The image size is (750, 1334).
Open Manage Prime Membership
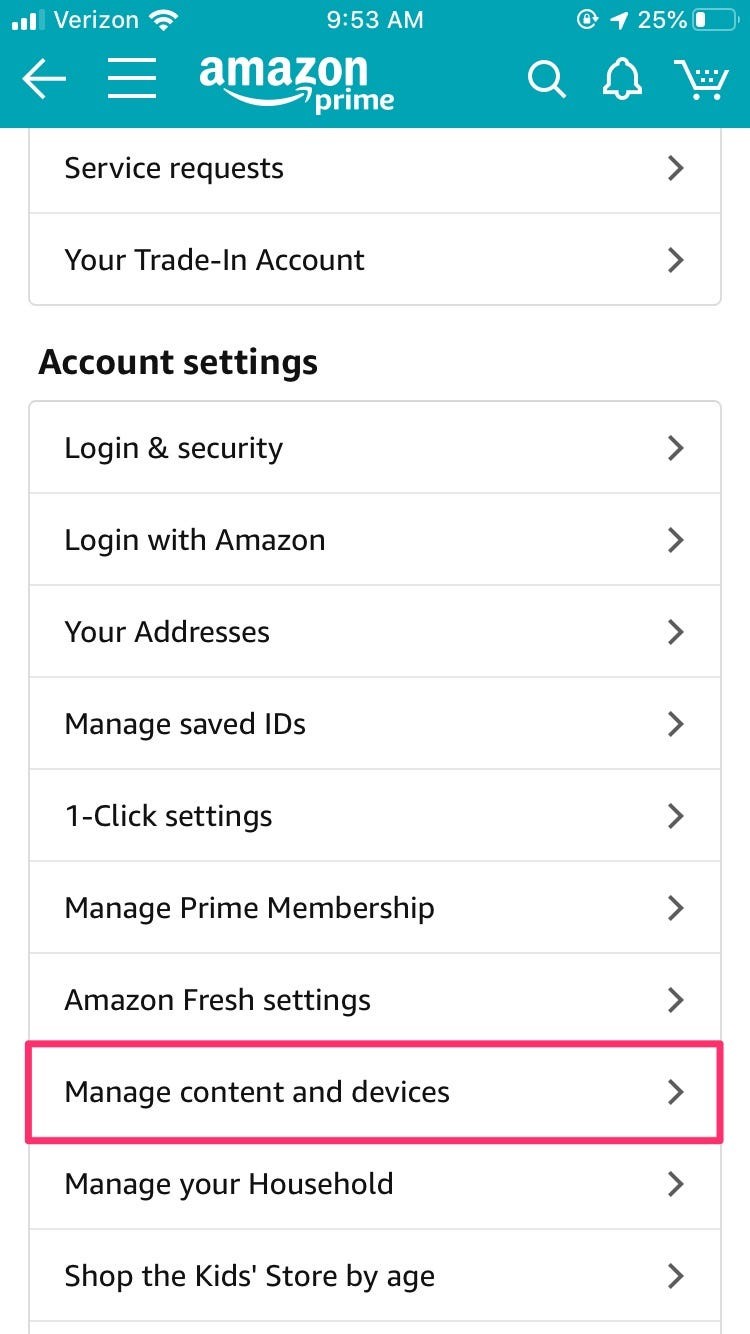pyautogui.click(x=375, y=908)
